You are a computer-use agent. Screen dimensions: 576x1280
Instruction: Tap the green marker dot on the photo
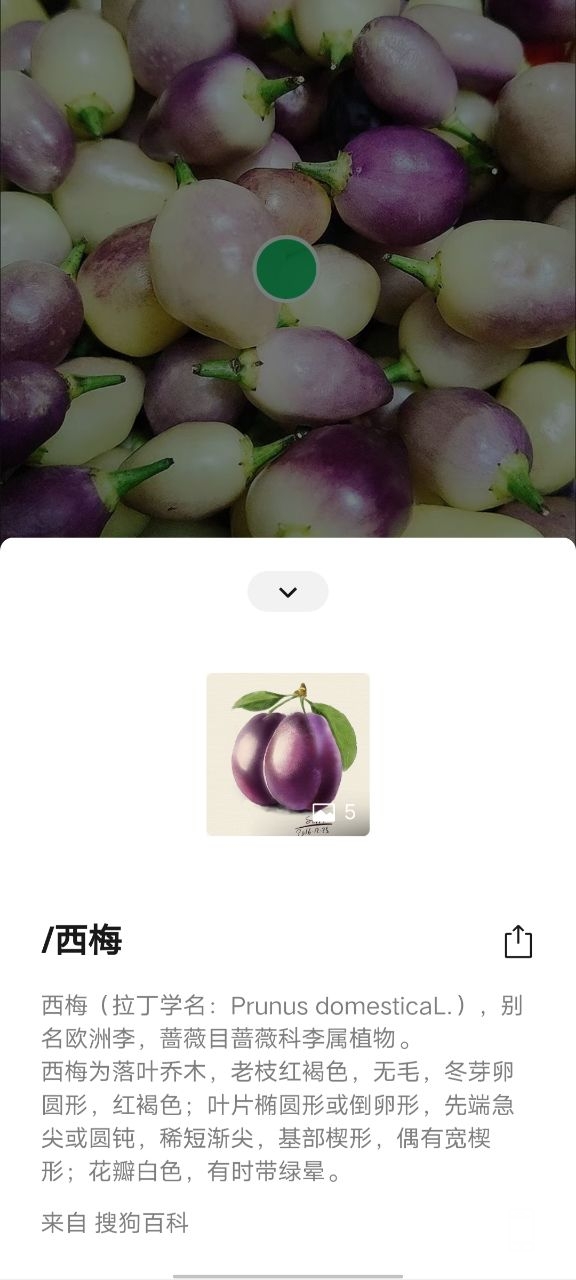tap(286, 269)
